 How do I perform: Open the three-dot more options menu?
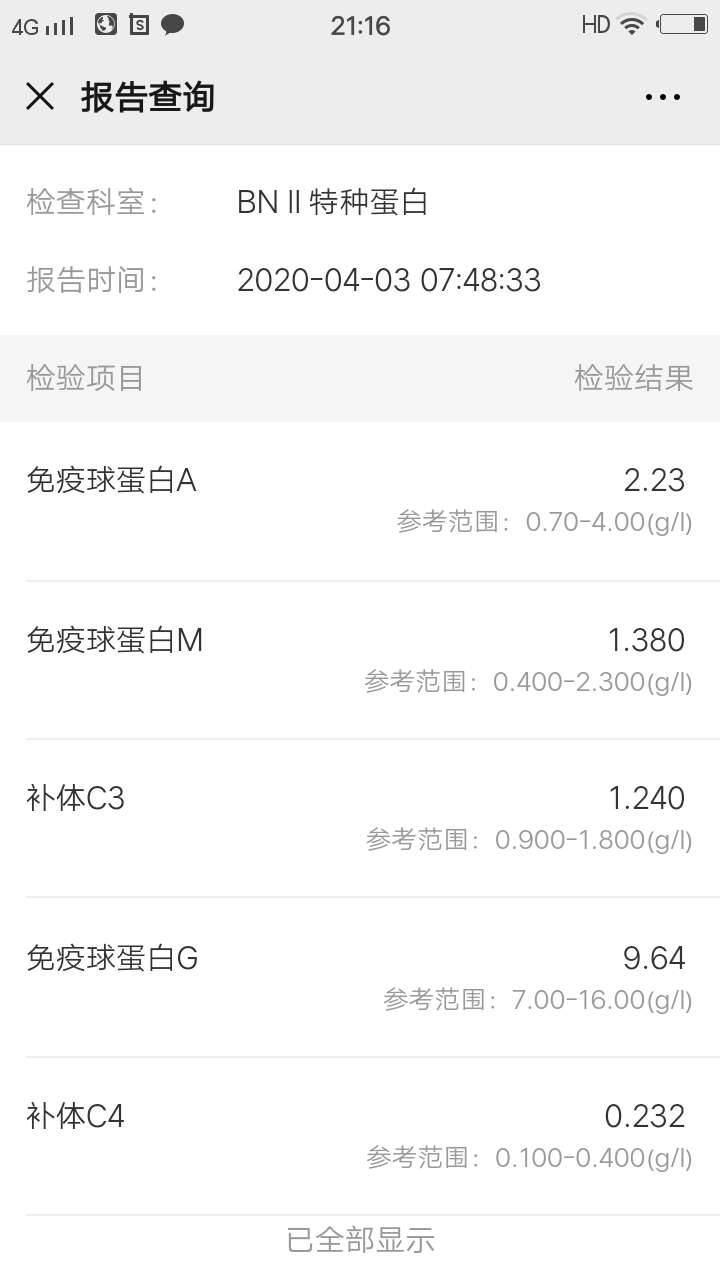pyautogui.click(x=663, y=96)
